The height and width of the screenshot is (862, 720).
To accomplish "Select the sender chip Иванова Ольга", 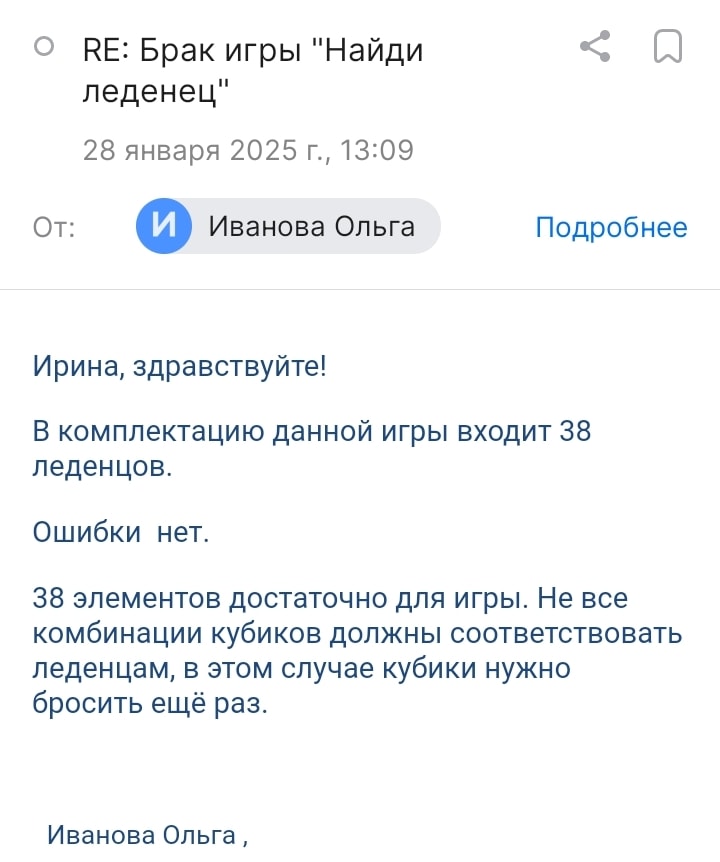I will click(288, 226).
